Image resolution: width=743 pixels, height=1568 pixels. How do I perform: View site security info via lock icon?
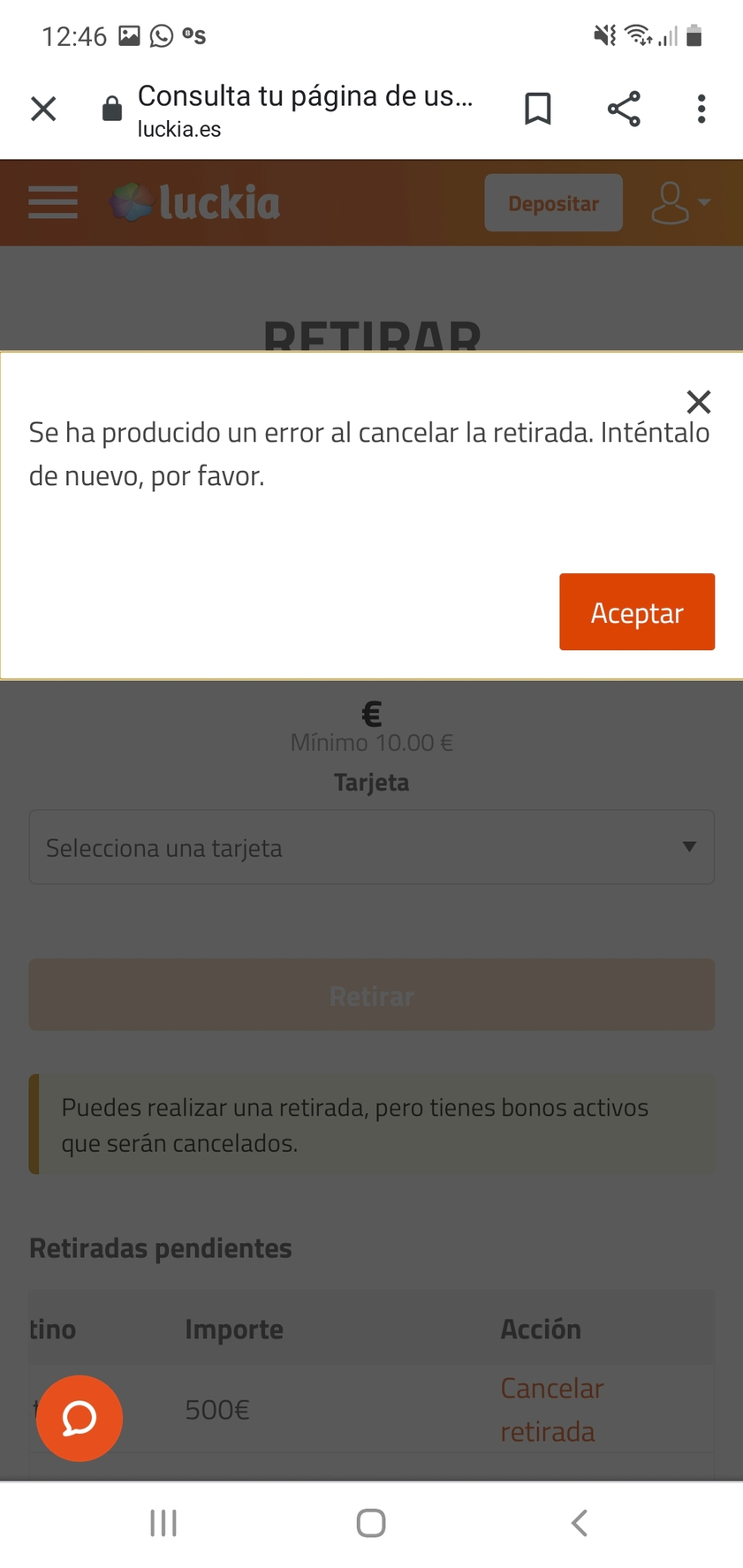(112, 109)
